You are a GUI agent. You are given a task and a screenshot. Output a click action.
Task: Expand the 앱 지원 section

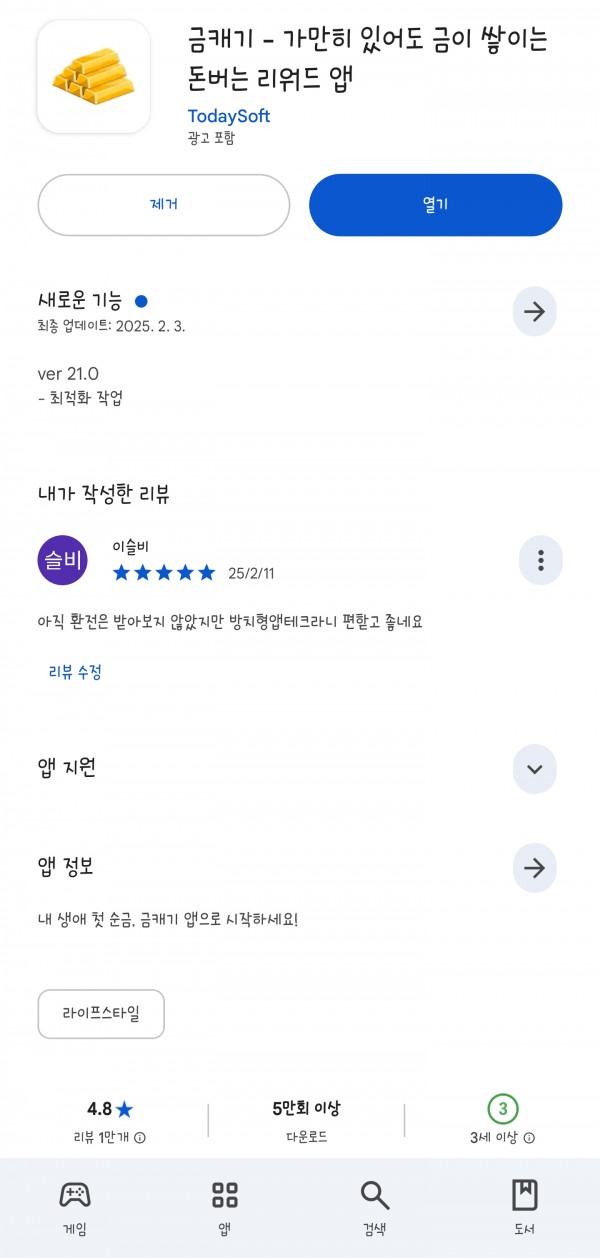534,769
